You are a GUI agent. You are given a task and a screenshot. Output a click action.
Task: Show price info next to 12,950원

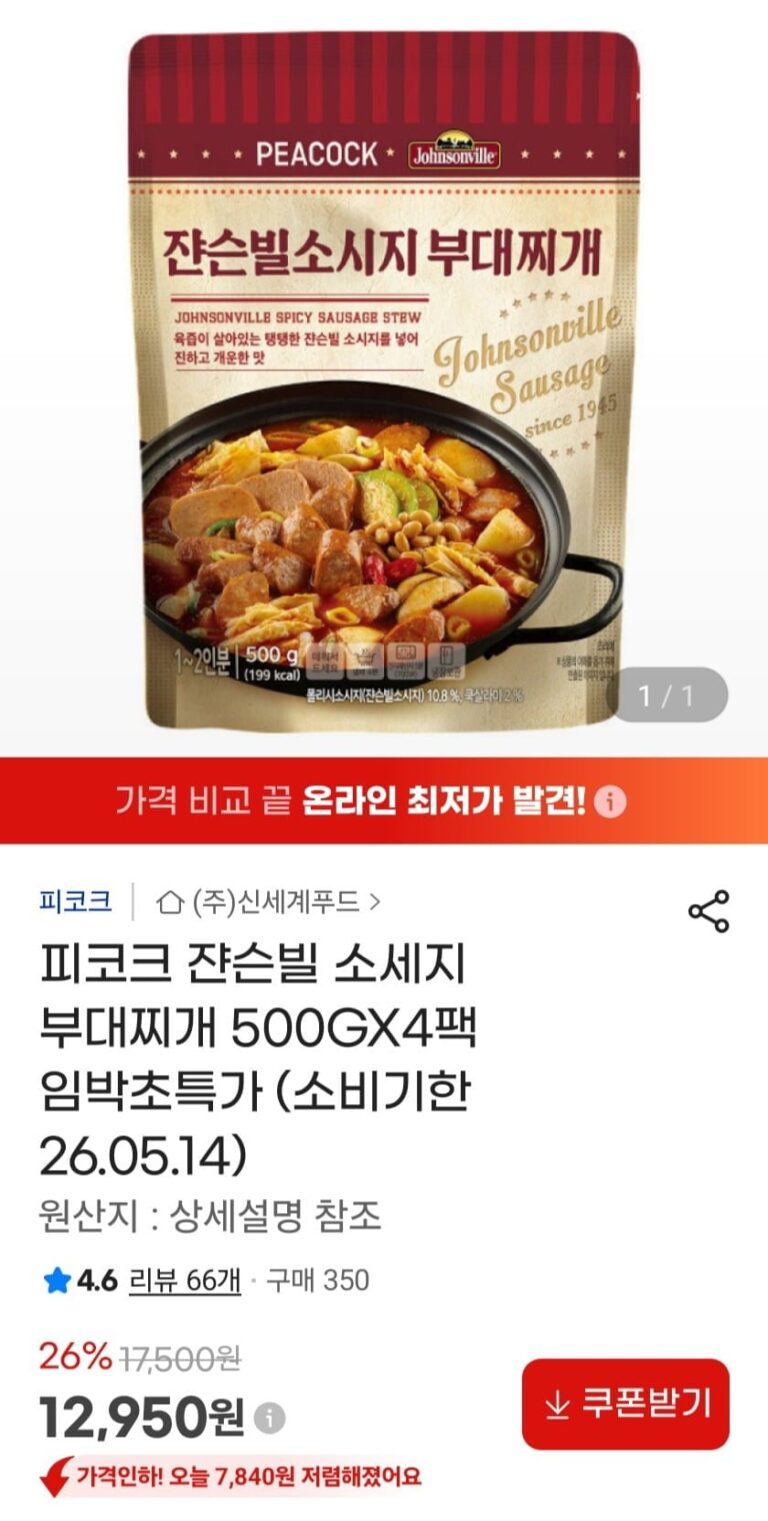(x=270, y=1417)
